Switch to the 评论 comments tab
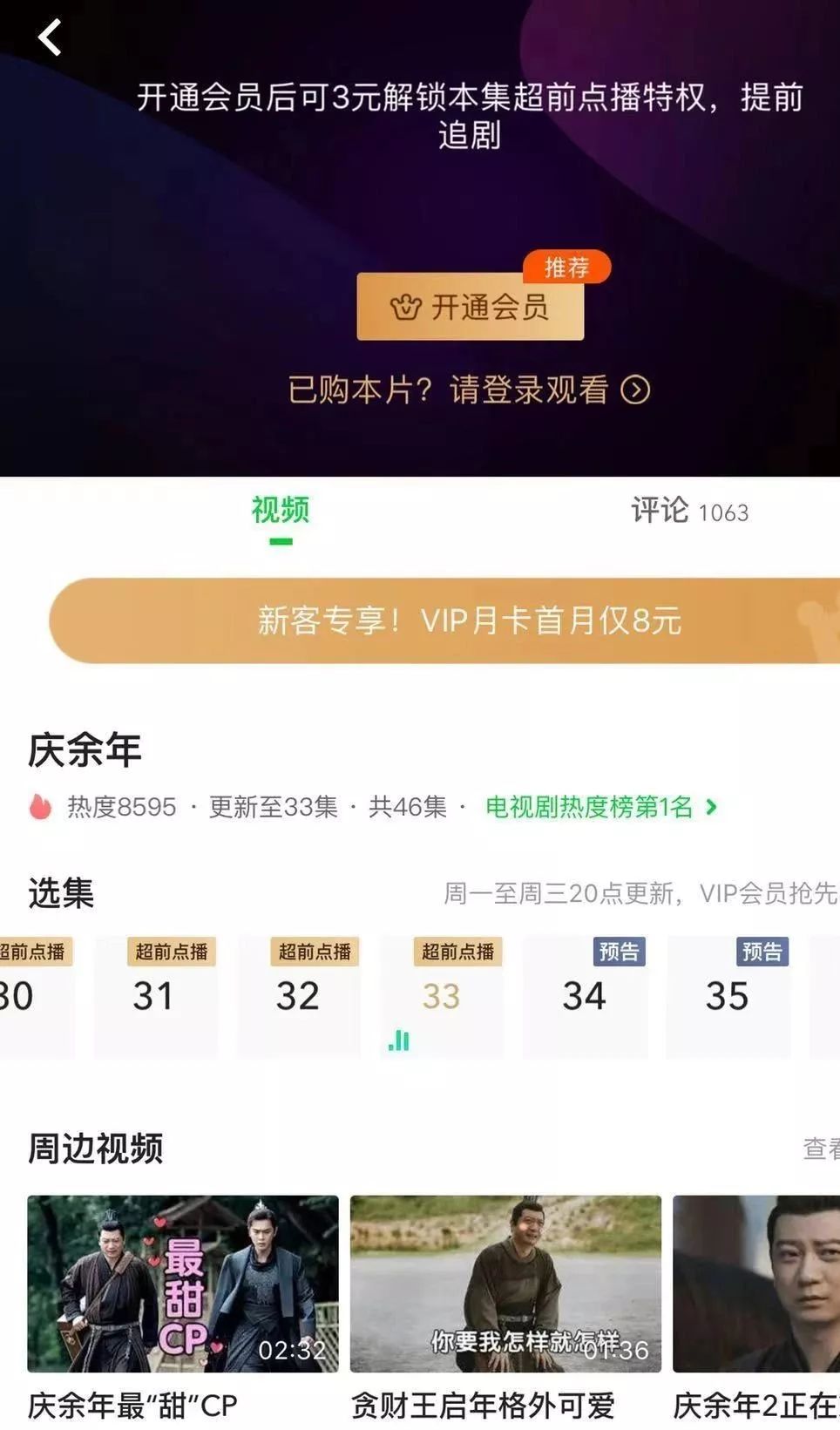This screenshot has width=840, height=1430. (689, 511)
